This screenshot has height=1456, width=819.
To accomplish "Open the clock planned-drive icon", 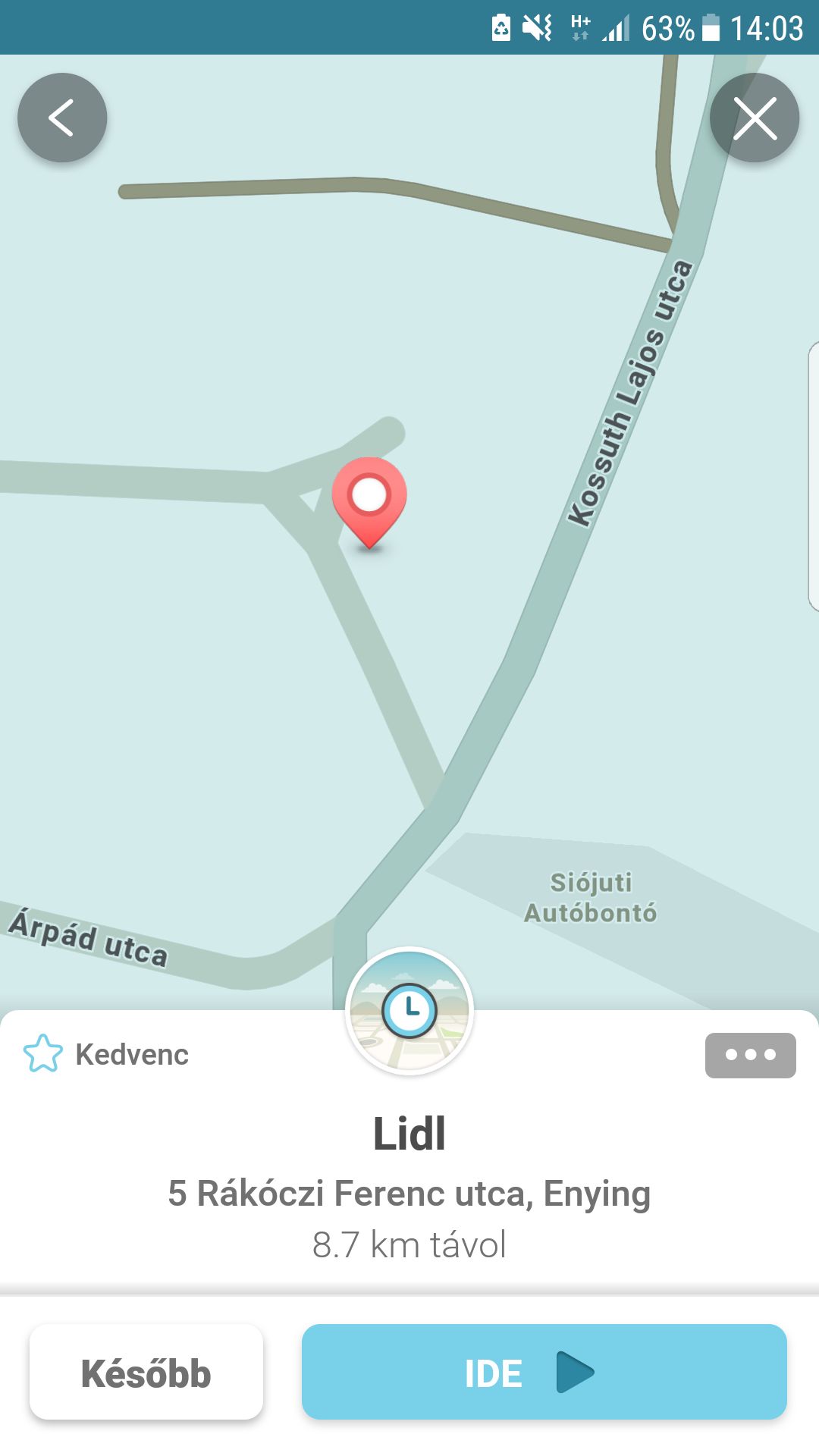I will pos(409,1011).
